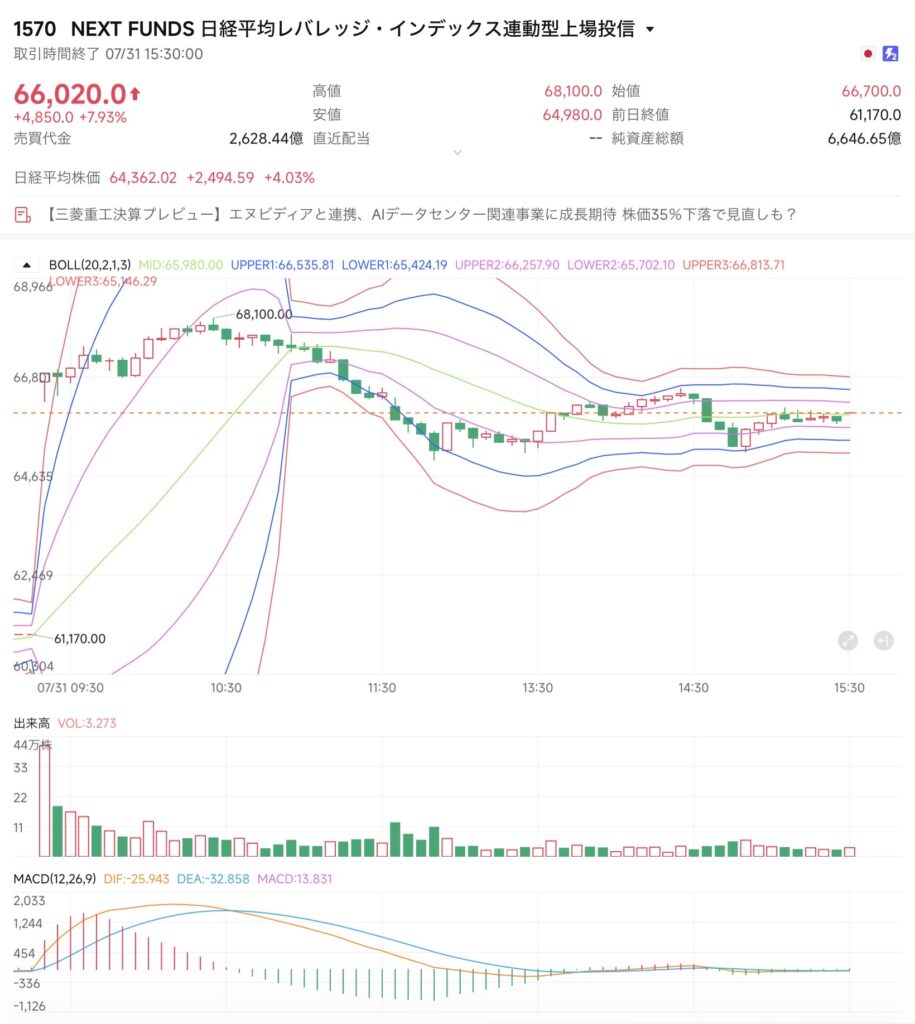The width and height of the screenshot is (915, 1024).
Task: Tap the jump-to-latest chart icon
Action: [x=884, y=641]
